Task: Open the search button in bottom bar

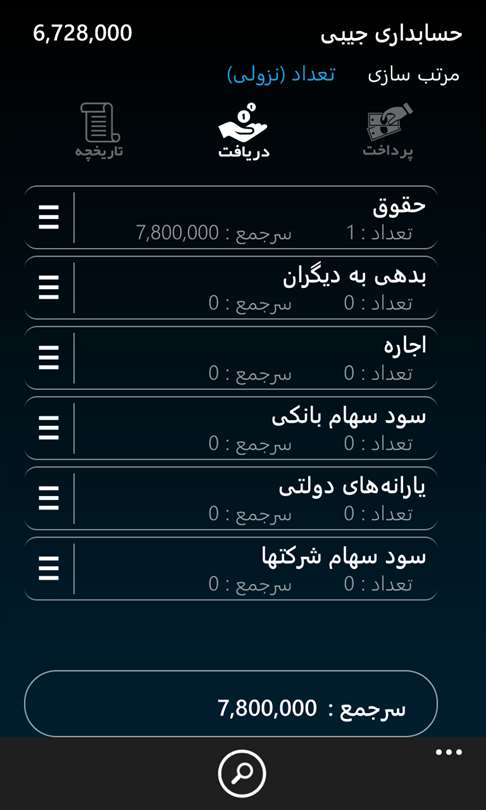Action: point(242,774)
